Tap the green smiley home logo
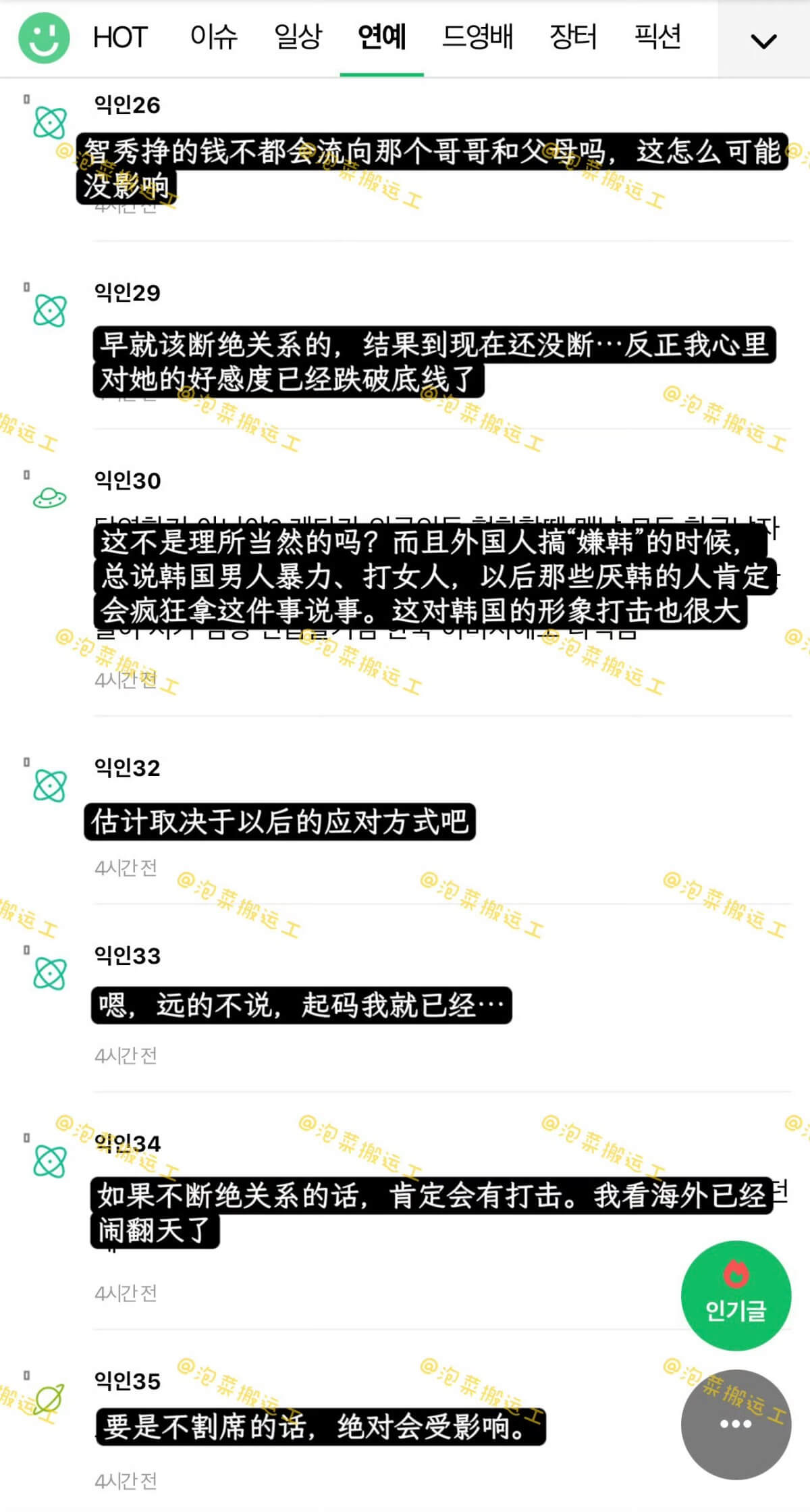The image size is (810, 1512). 44,38
